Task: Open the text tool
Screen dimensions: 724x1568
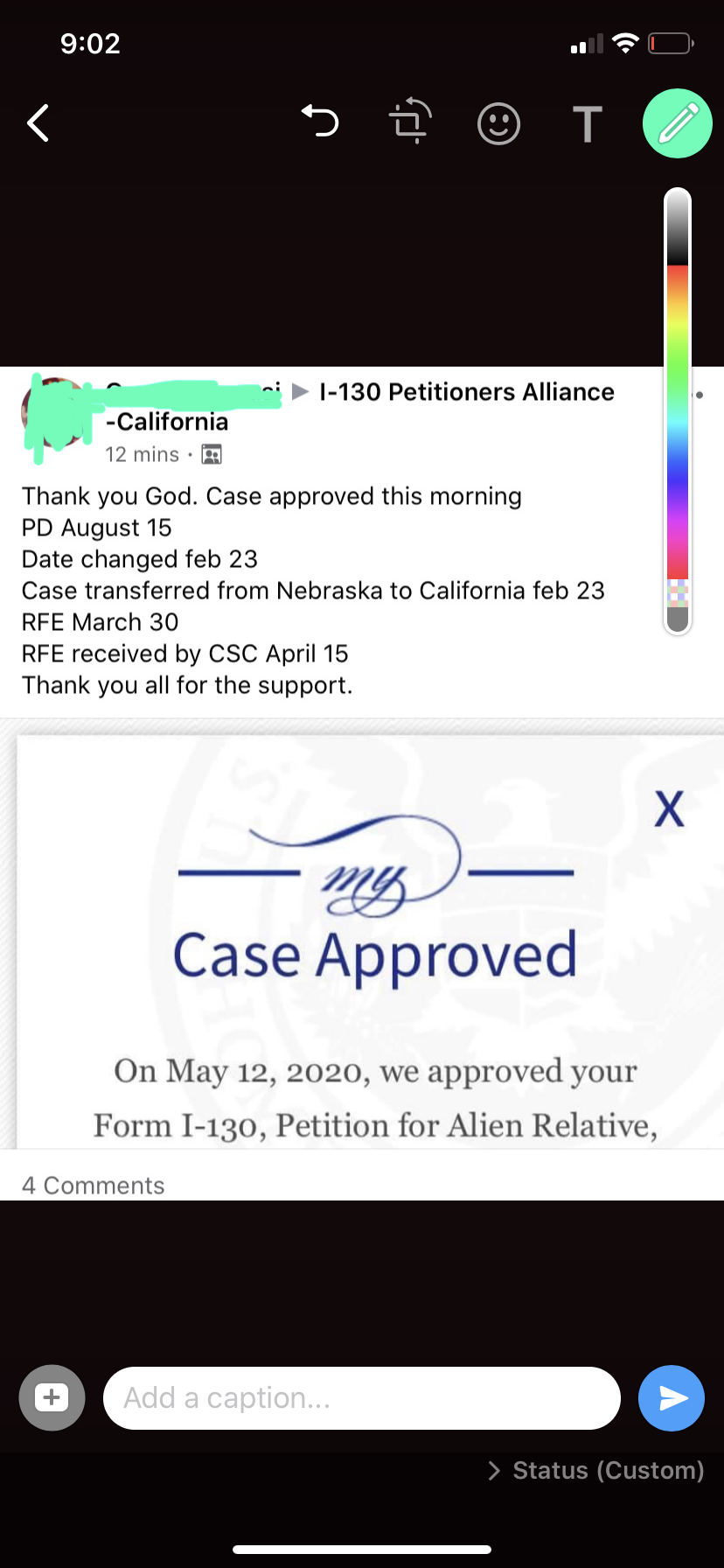Action: coord(588,123)
